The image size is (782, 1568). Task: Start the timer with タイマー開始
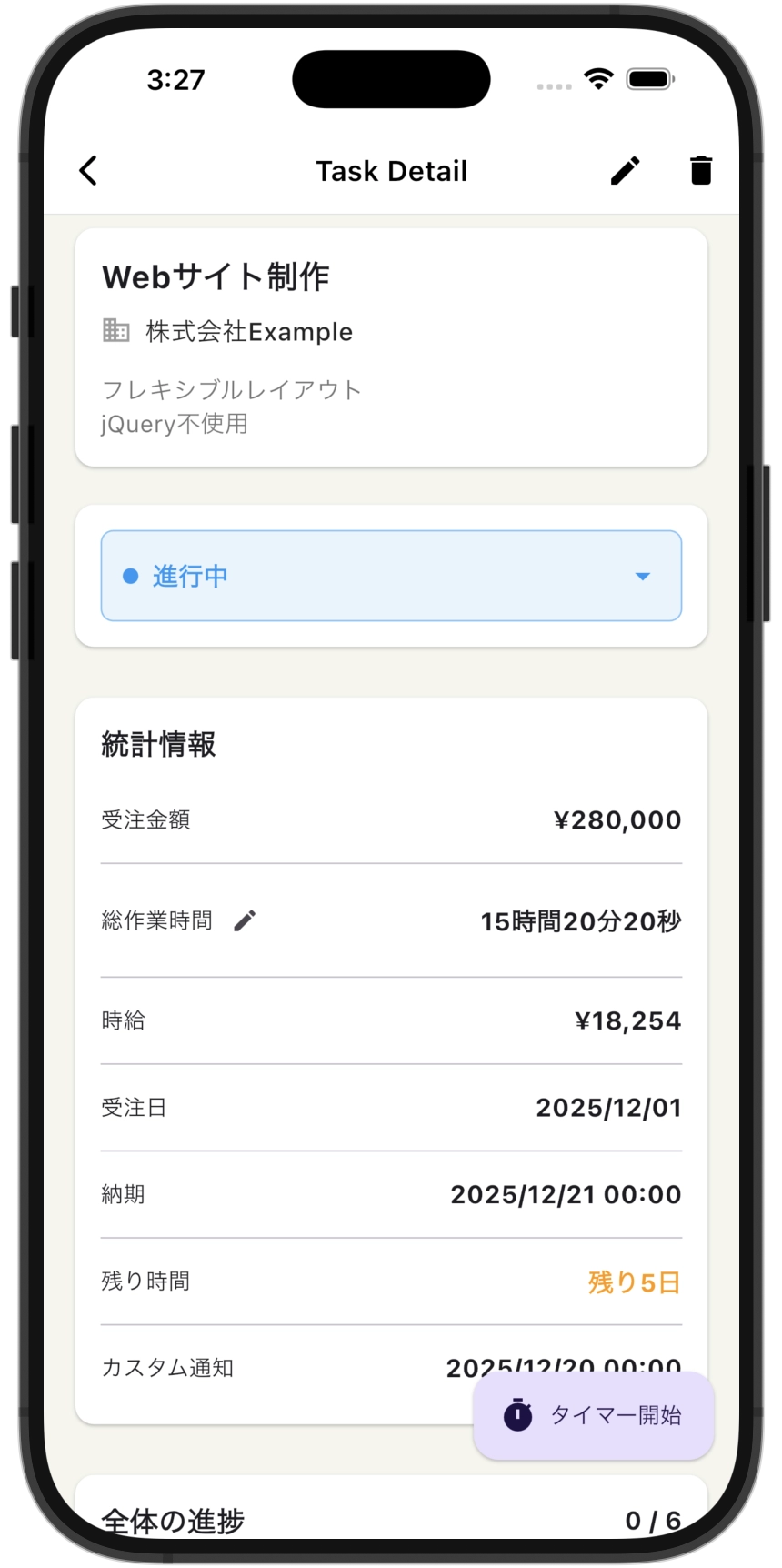coord(593,1415)
